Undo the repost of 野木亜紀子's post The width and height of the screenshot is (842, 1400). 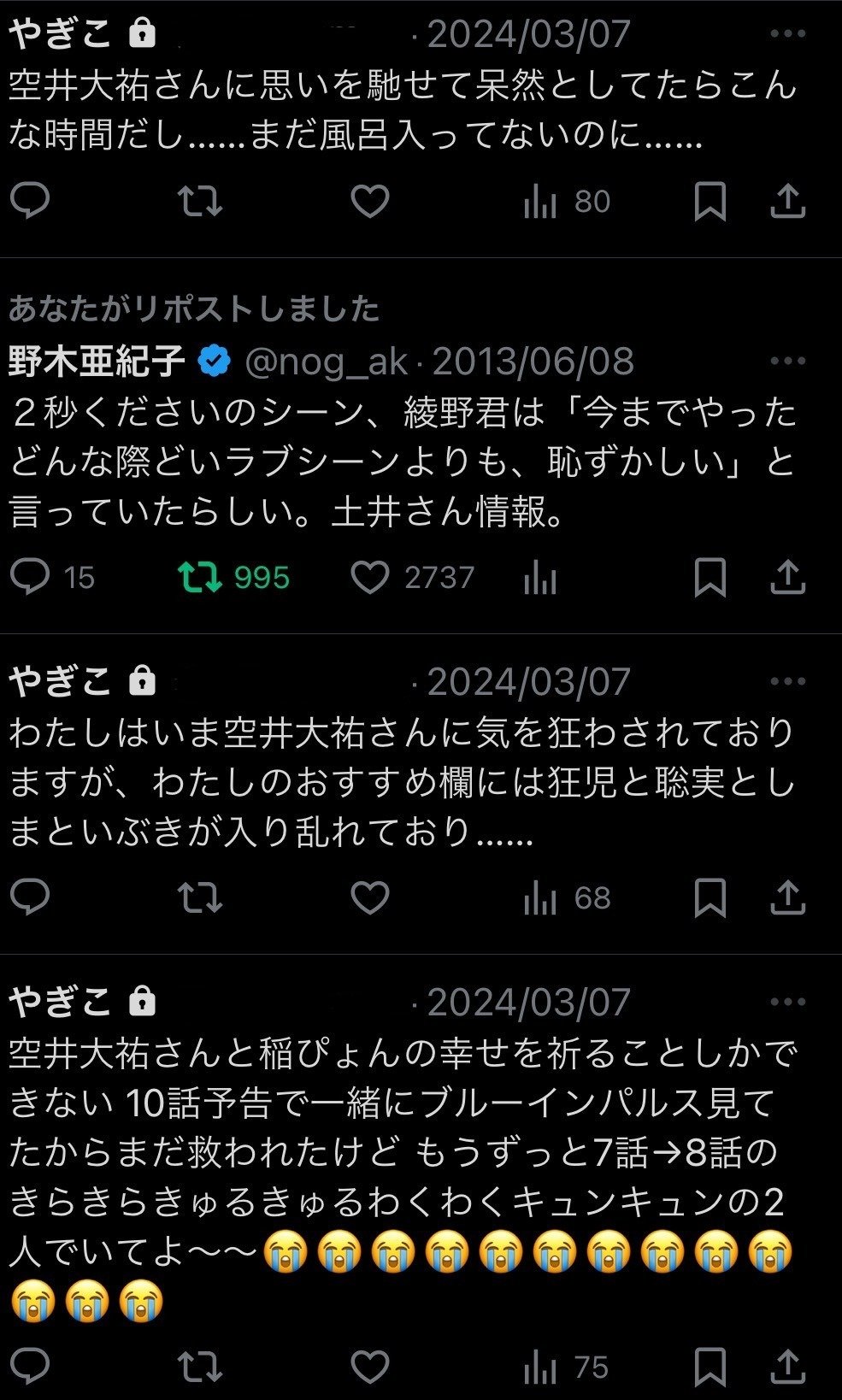pos(200,578)
